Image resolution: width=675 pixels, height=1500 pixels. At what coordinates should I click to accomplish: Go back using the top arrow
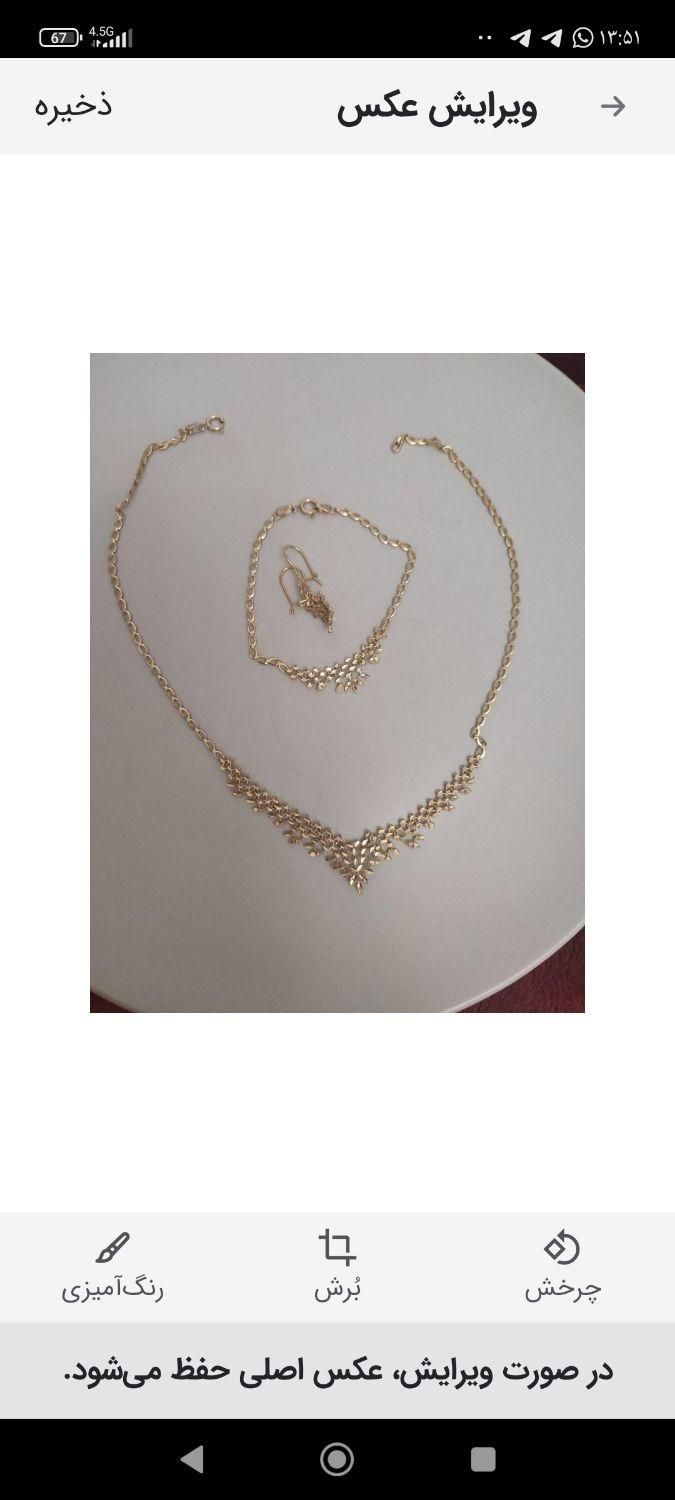pos(612,106)
